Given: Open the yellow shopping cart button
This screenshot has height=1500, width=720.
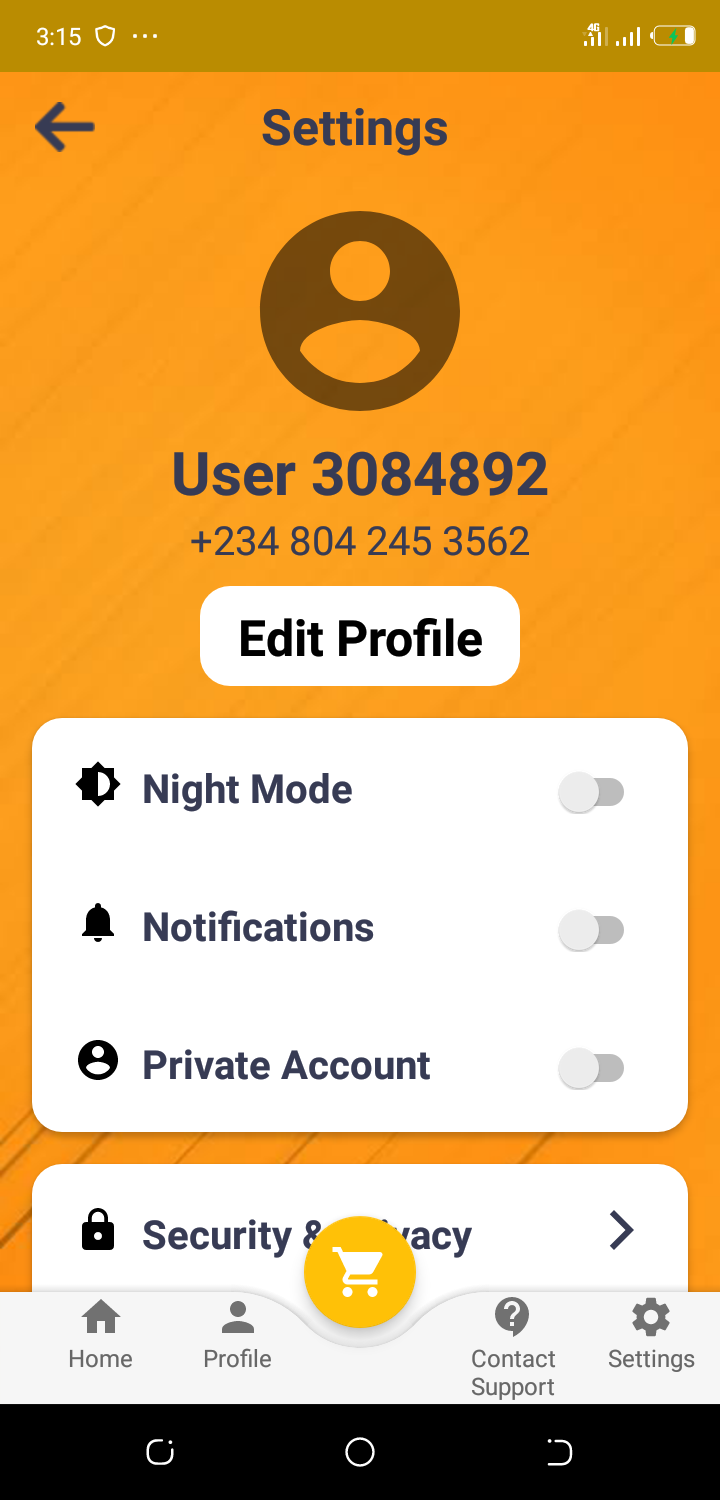Looking at the screenshot, I should pyautogui.click(x=360, y=1272).
